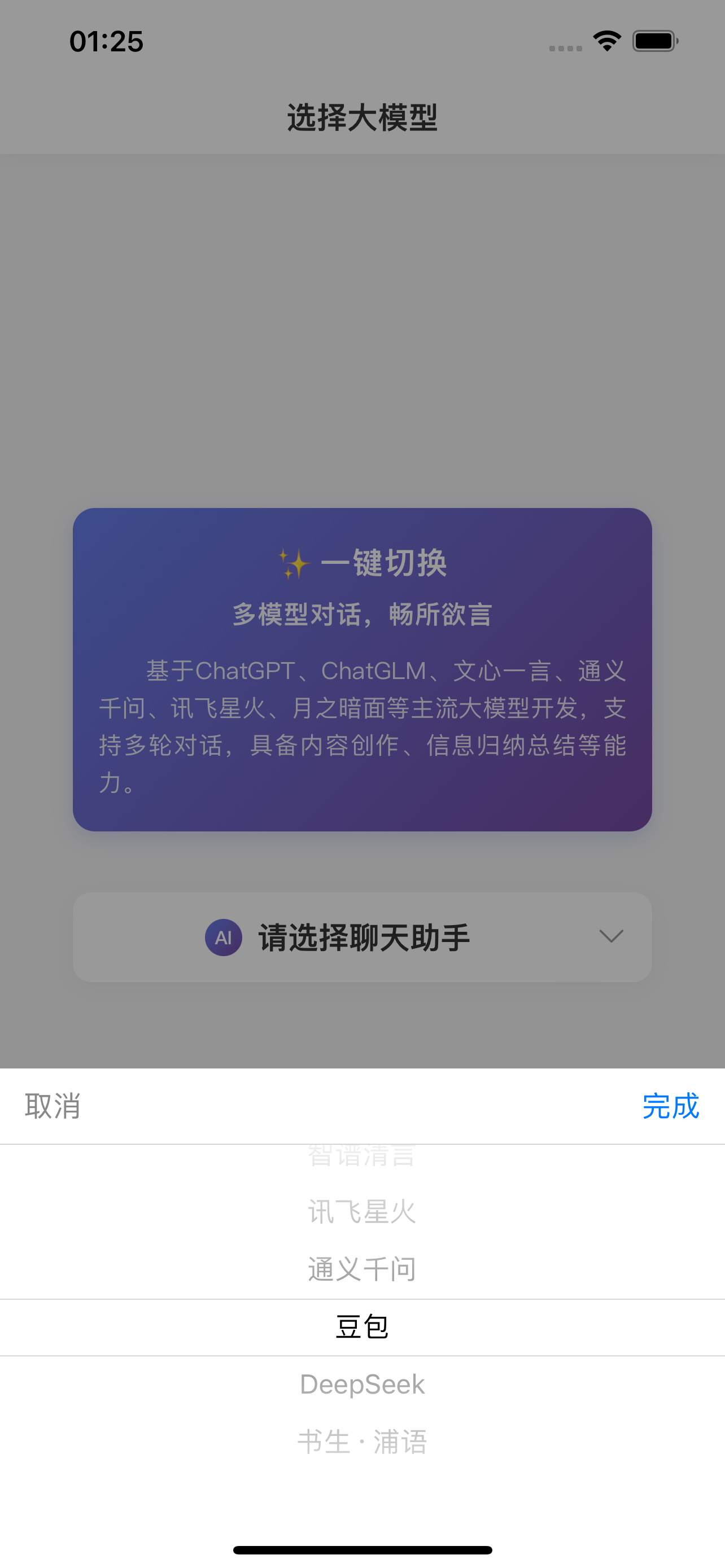Pick DeepSeek in the model list
Image resolution: width=725 pixels, height=1568 pixels.
362,1384
